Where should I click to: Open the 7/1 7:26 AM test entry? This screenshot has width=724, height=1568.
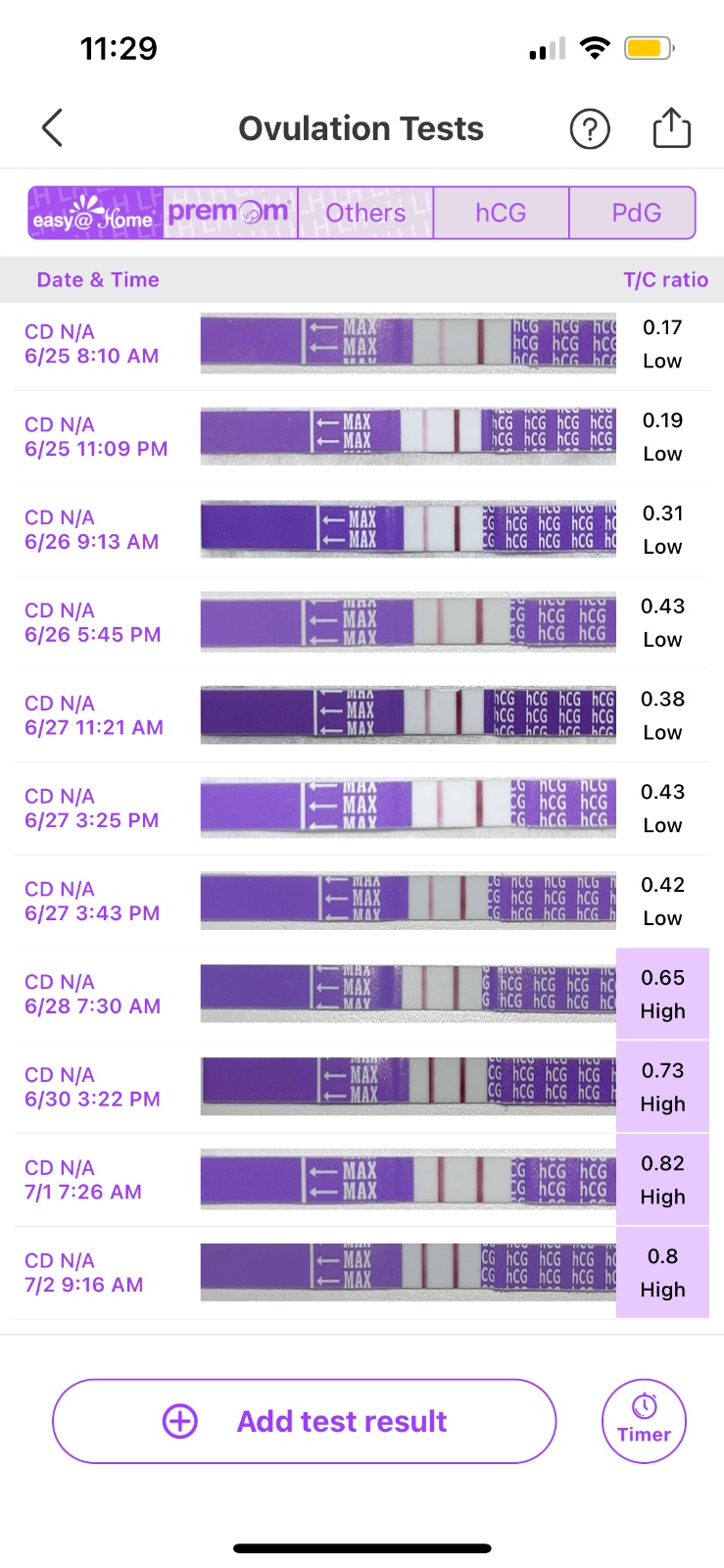click(362, 1180)
